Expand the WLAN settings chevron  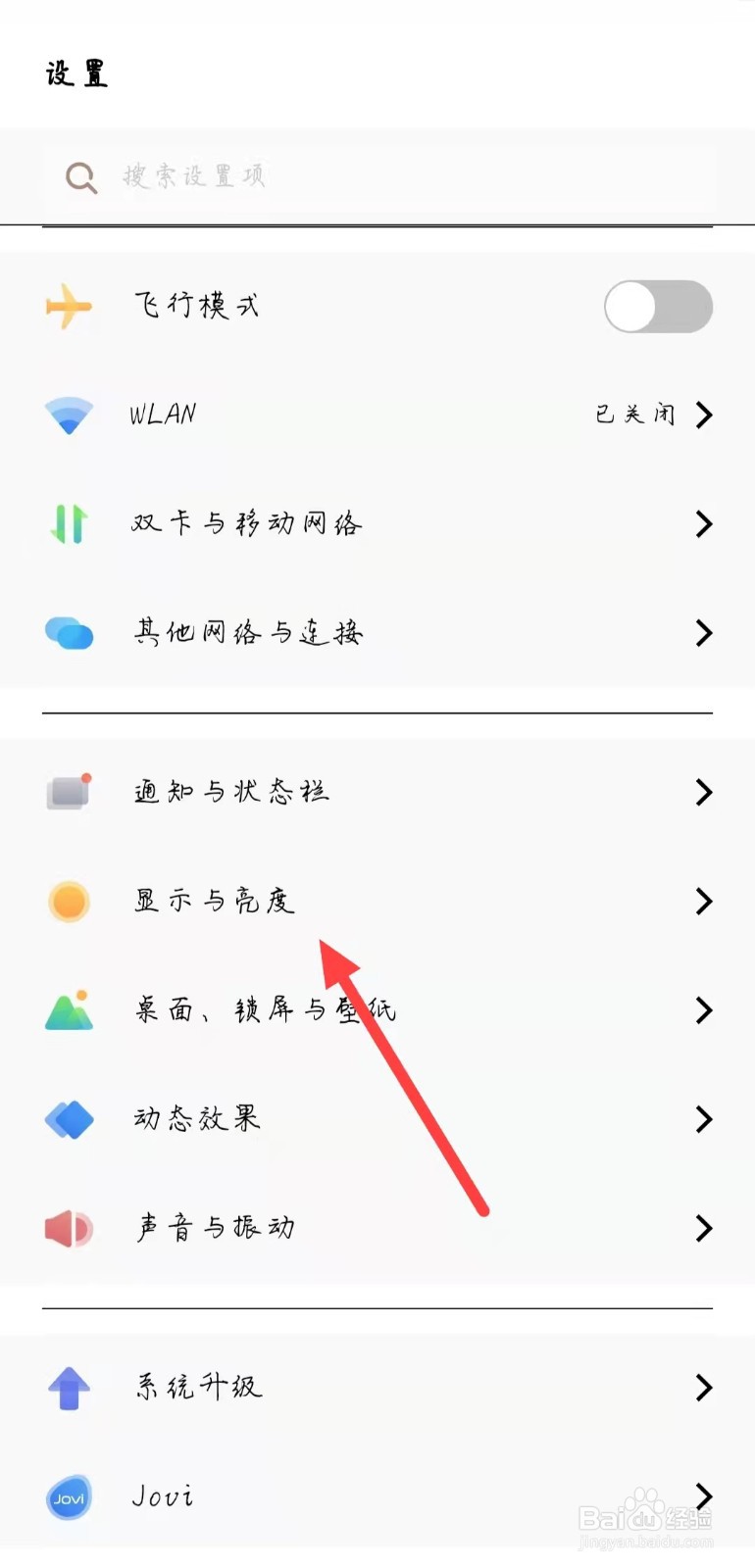pos(703,415)
